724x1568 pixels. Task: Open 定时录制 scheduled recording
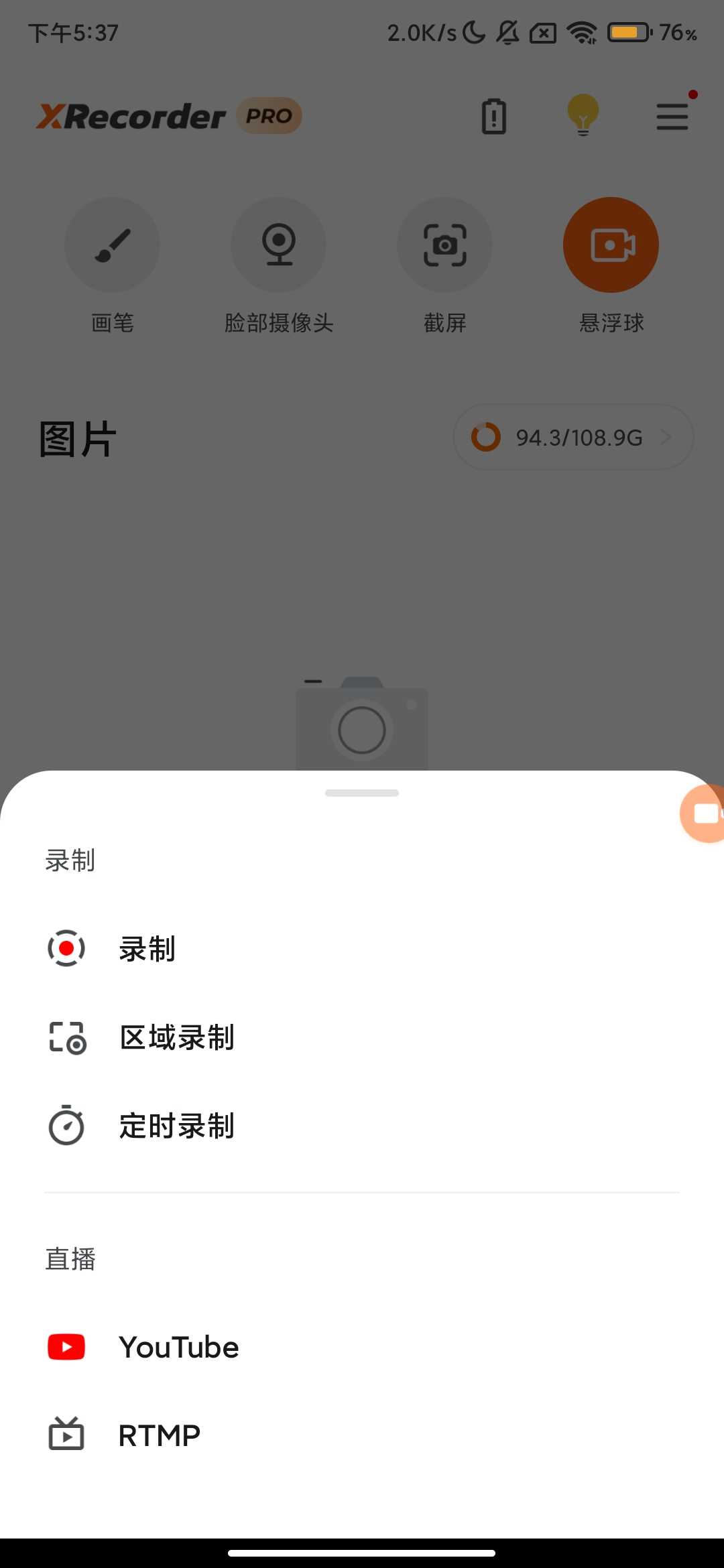coord(176,1126)
